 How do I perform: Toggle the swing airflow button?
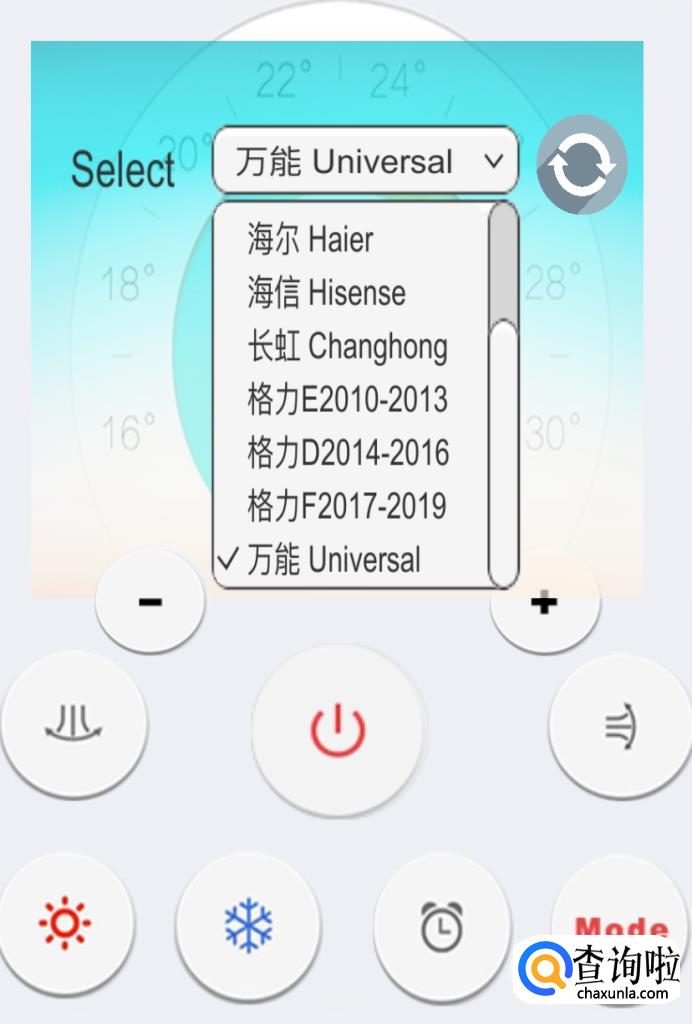[x=74, y=724]
